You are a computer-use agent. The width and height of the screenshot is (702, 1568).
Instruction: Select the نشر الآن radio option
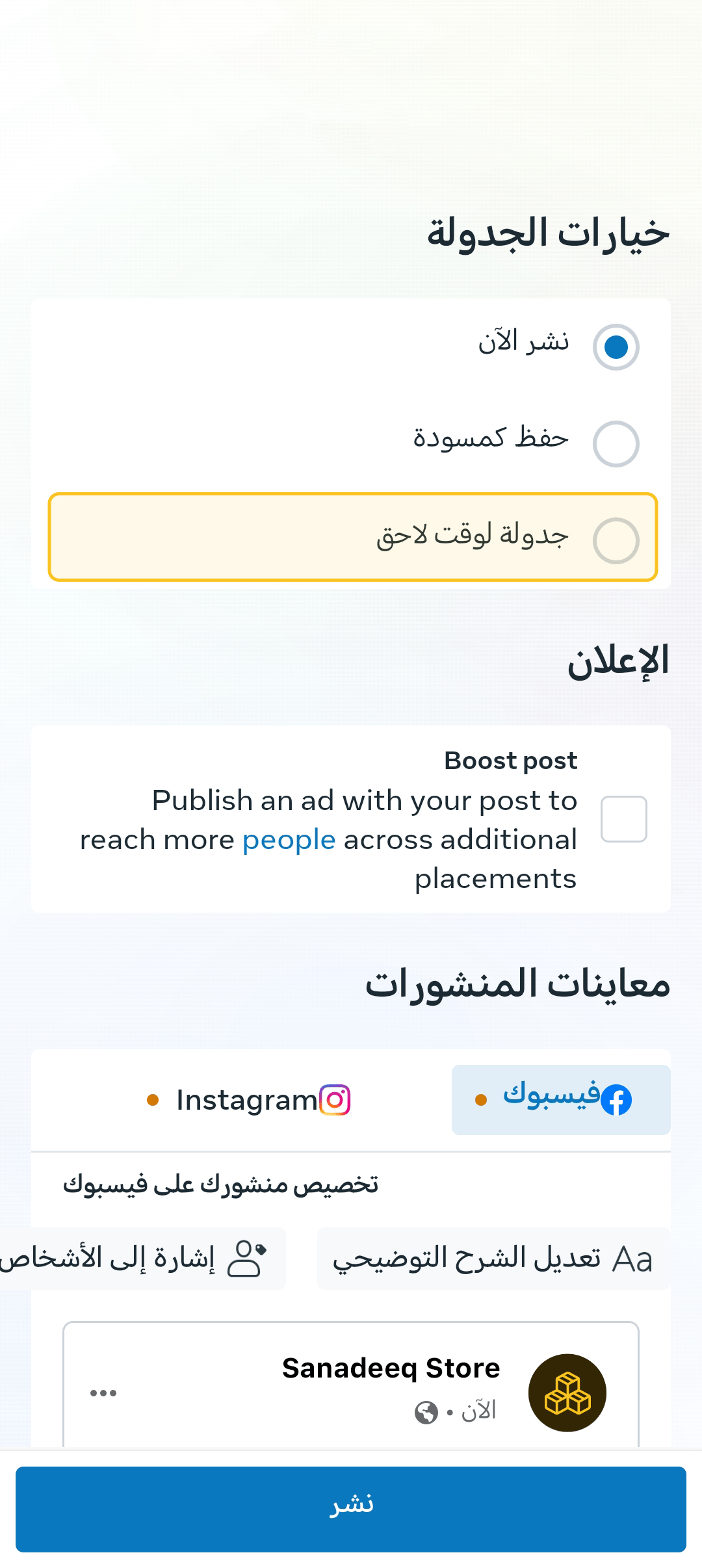coord(616,347)
